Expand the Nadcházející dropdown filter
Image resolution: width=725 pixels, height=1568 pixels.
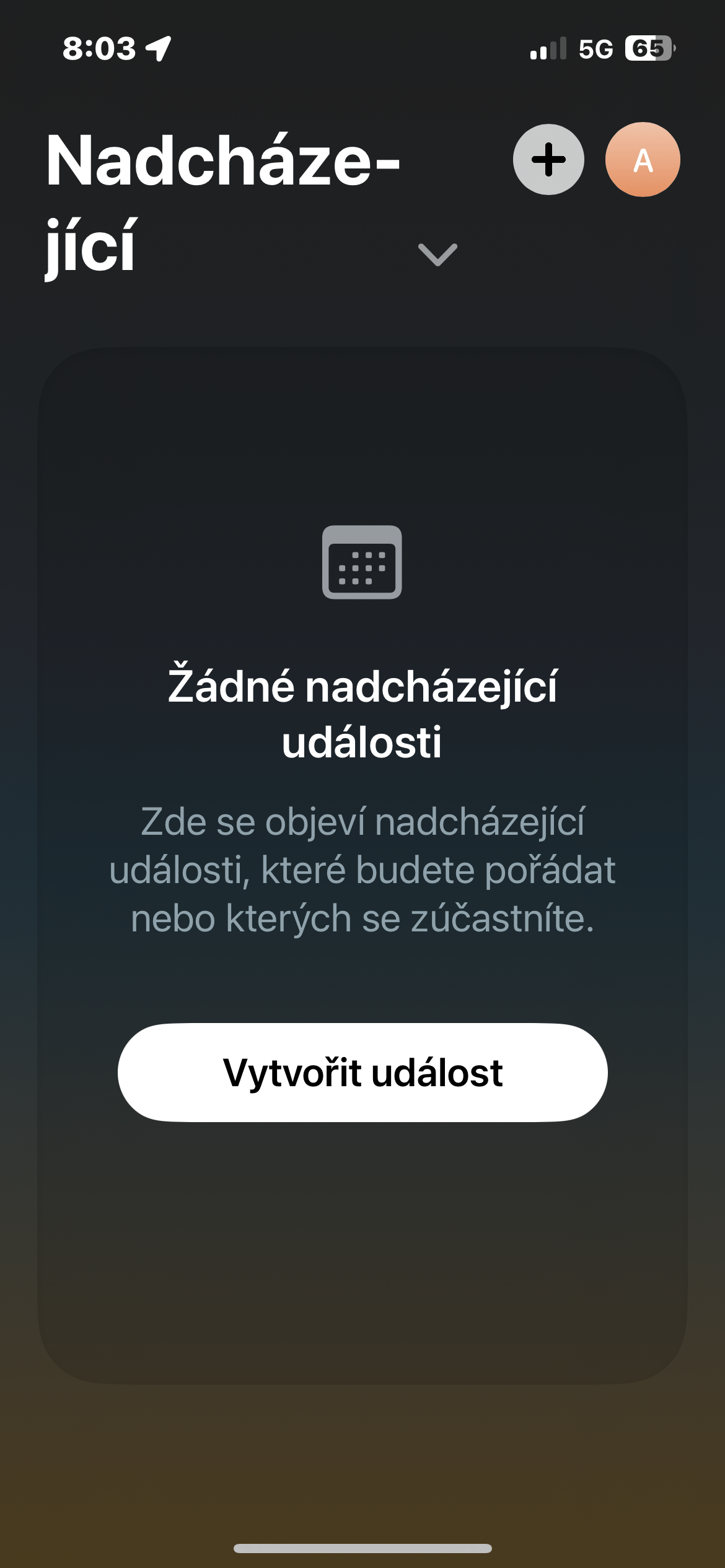[437, 254]
